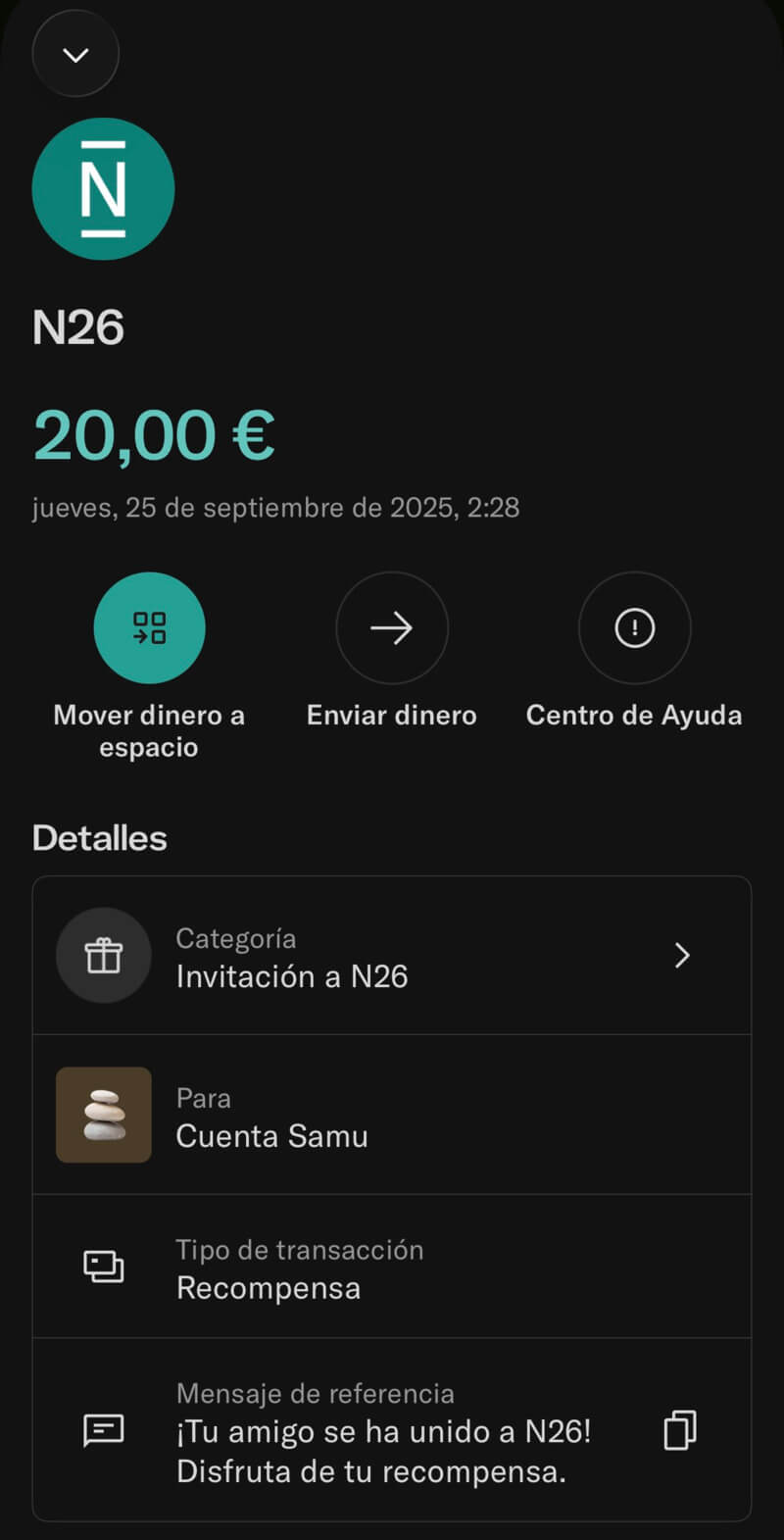Select the 20,00 € amount
784x1540 pixels.
pyautogui.click(x=154, y=434)
